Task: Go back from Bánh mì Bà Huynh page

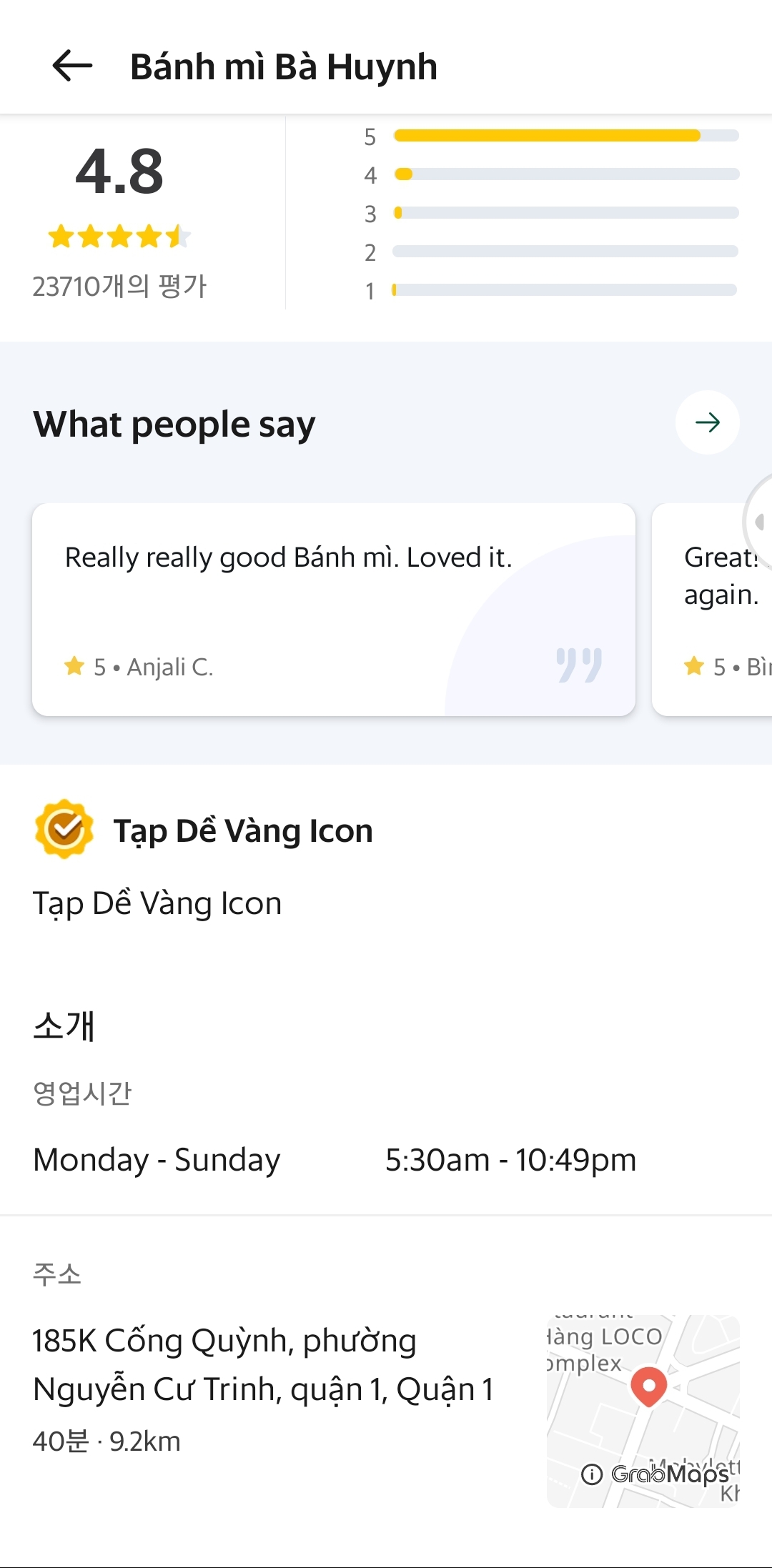Action: pyautogui.click(x=72, y=66)
